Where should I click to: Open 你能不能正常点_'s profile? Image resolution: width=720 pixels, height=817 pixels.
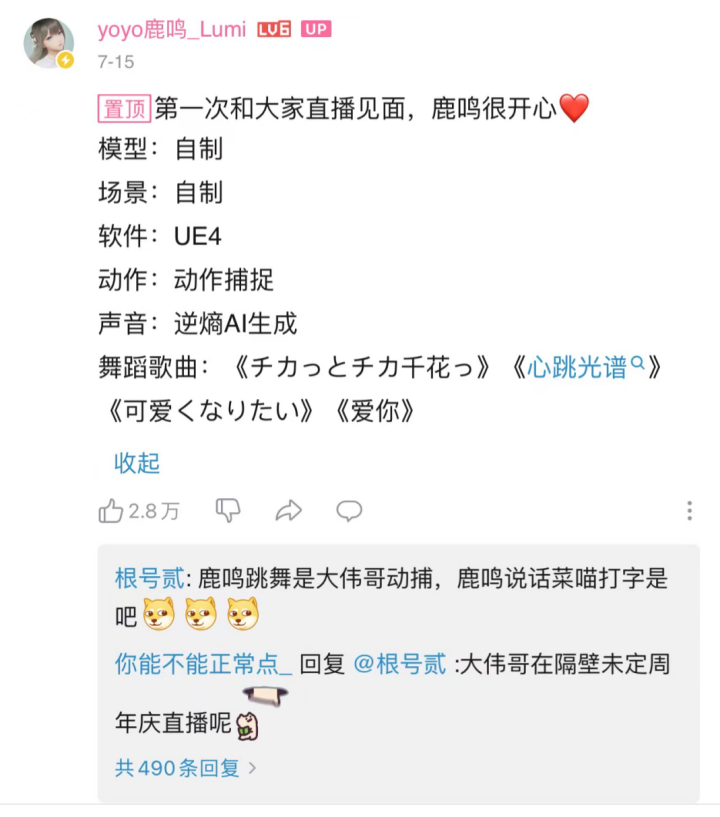[203, 663]
